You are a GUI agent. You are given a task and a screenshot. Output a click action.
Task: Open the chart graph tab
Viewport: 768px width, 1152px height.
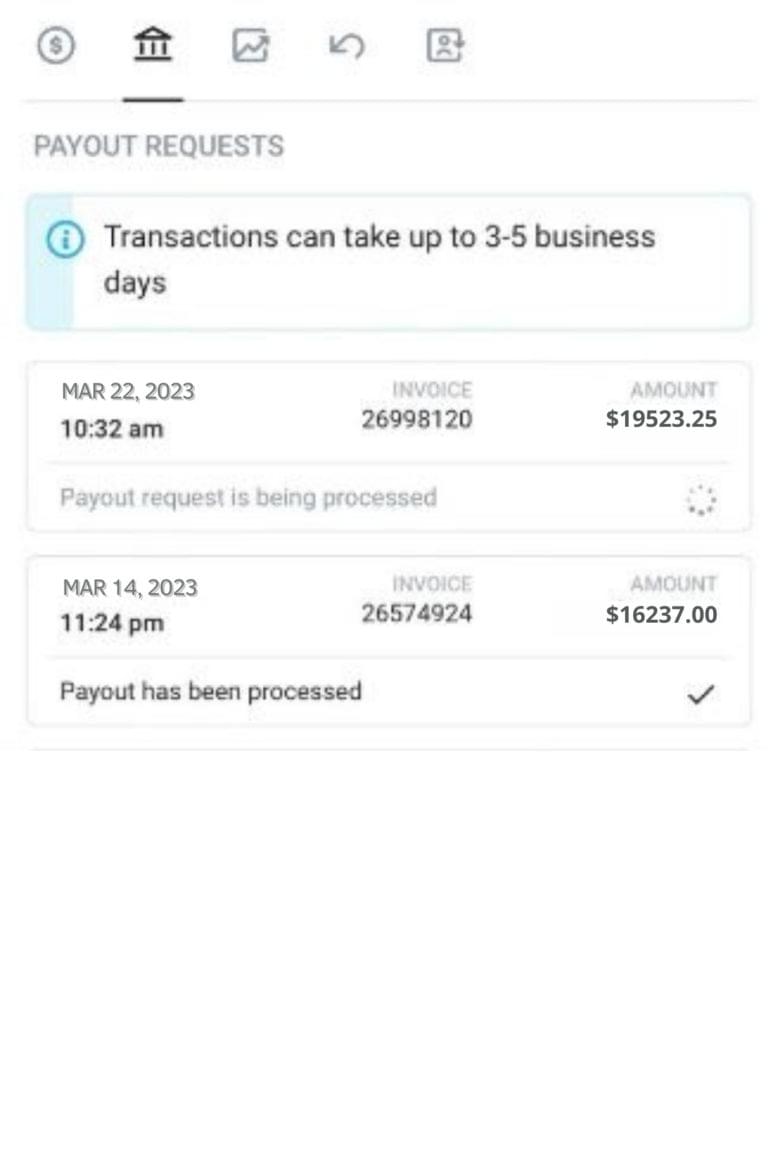pos(249,45)
